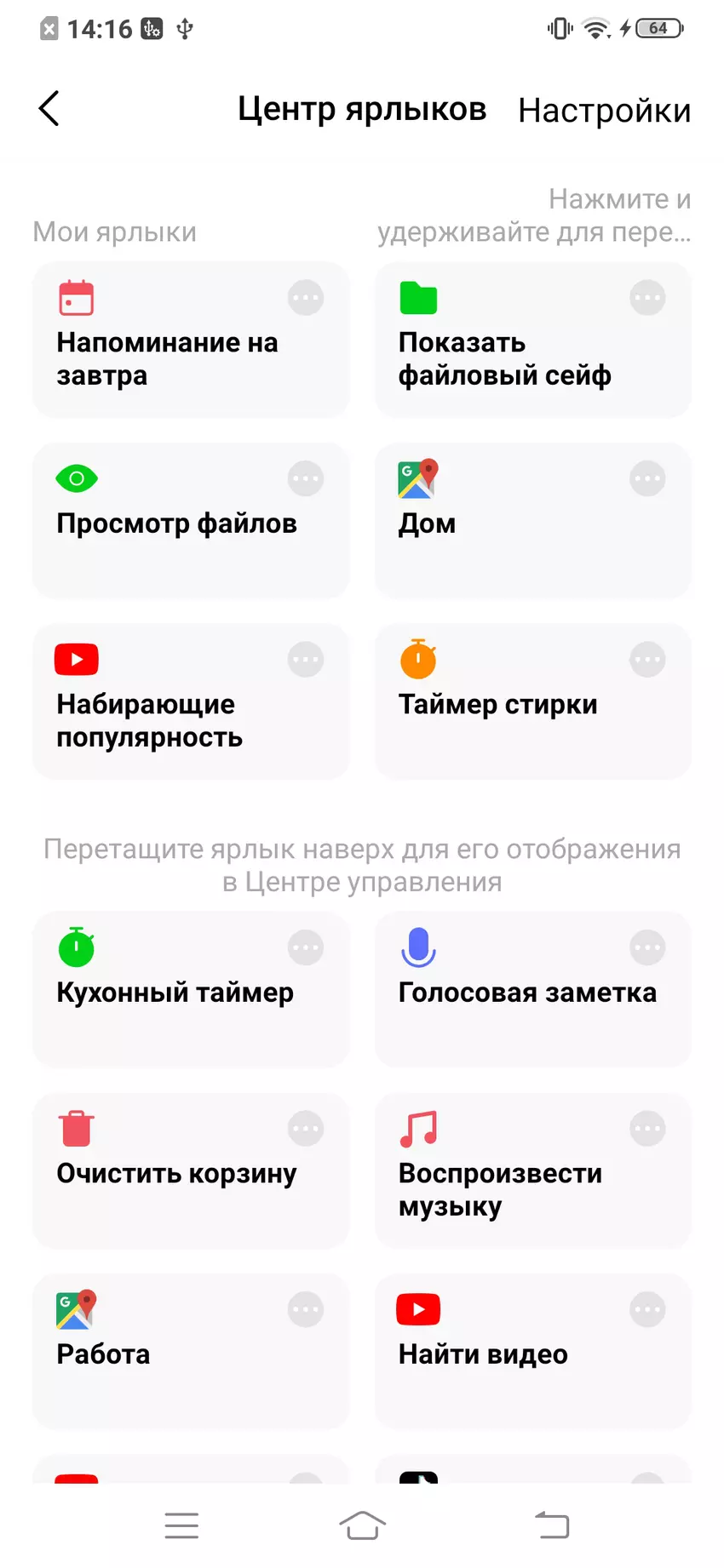The width and height of the screenshot is (724, 1568).
Task: Select the Работа shortcut card
Action: click(190, 1352)
